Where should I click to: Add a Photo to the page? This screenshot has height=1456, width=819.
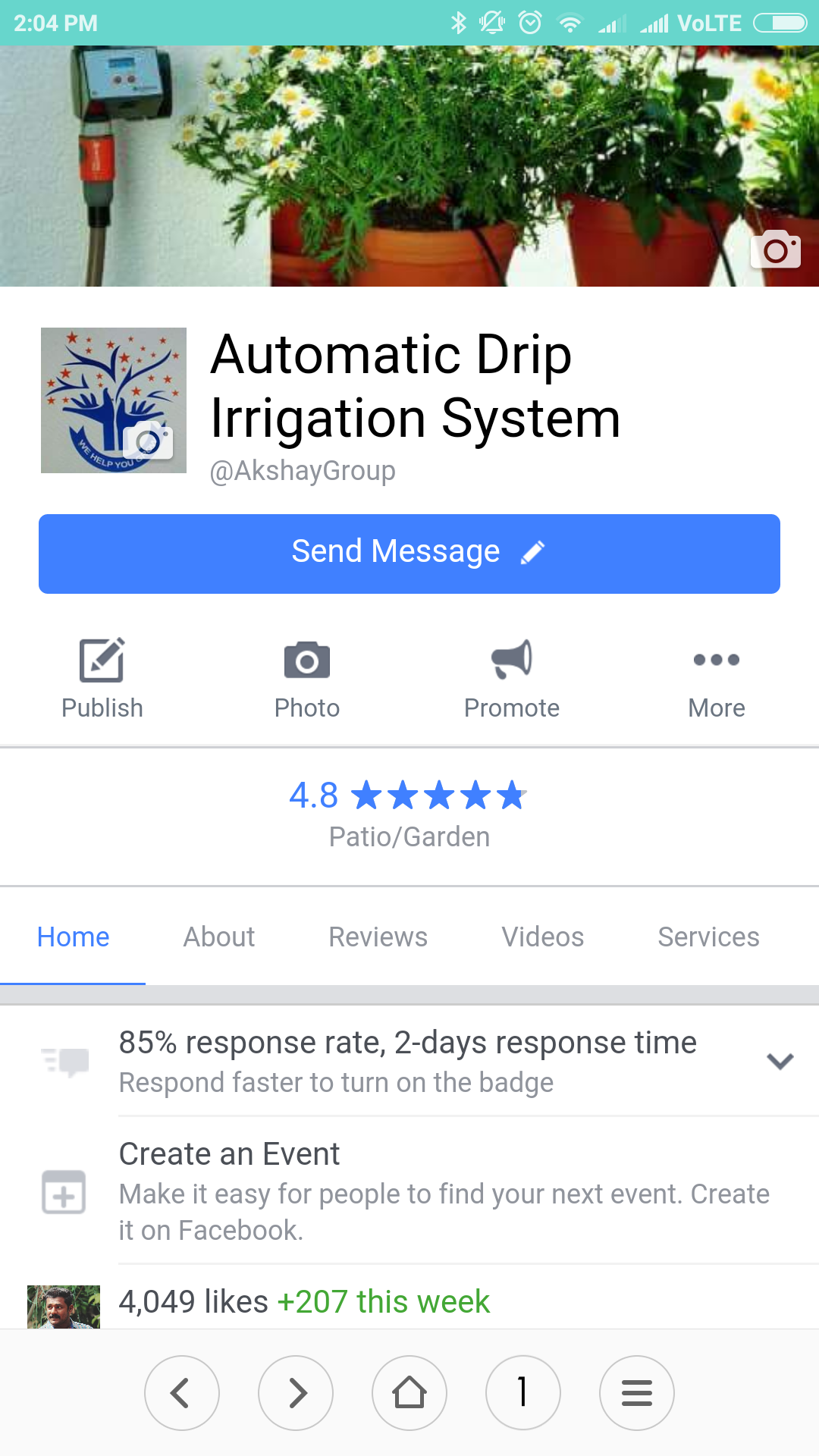point(307,677)
